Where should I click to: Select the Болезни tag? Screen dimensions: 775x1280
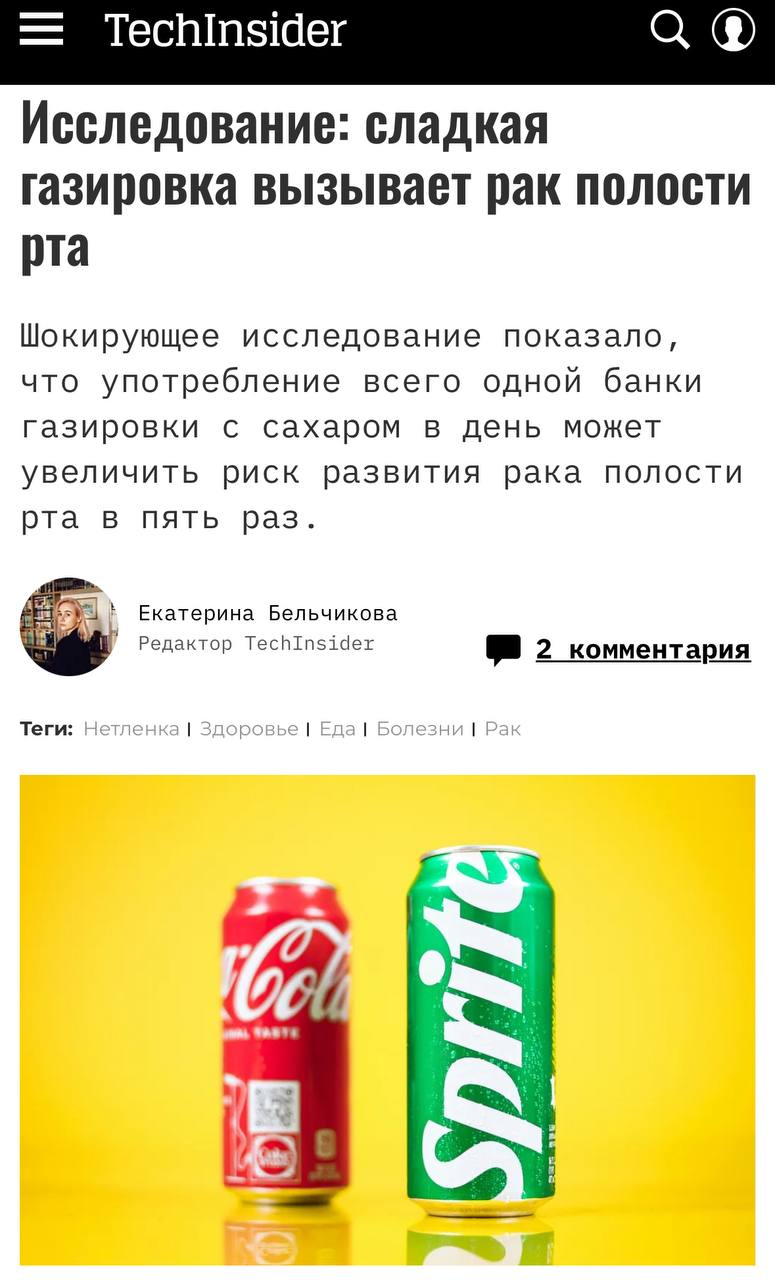(x=420, y=729)
